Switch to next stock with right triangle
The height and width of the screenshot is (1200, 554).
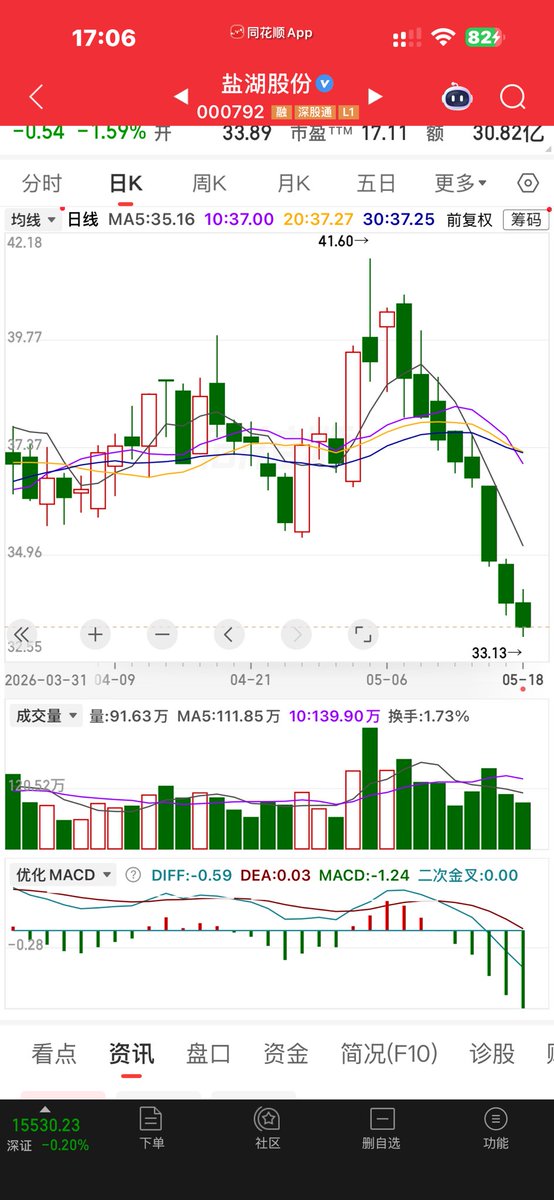tap(375, 97)
